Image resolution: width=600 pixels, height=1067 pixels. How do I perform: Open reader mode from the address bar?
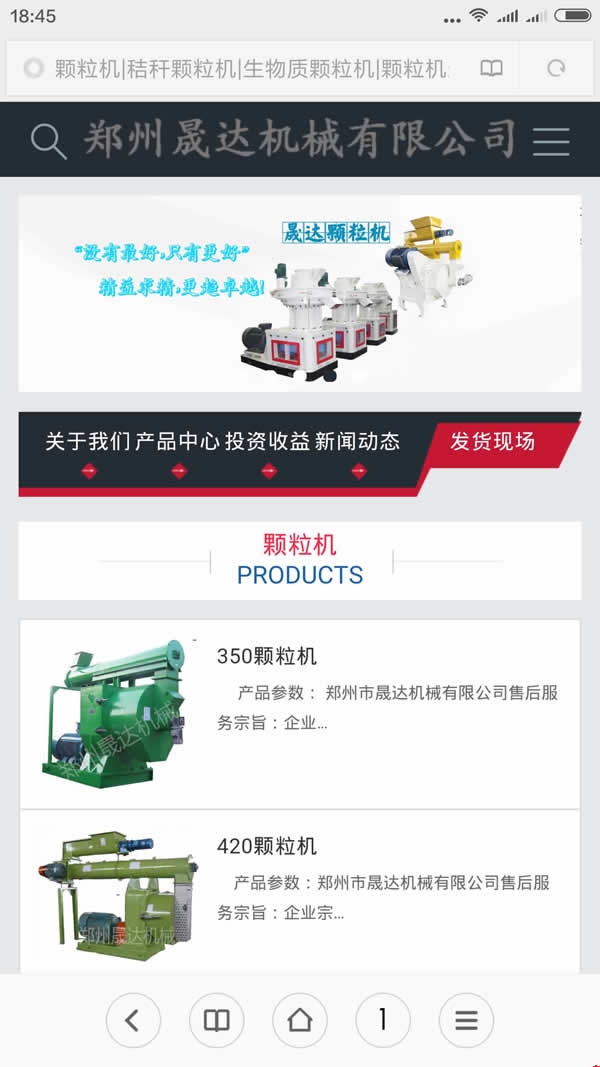pyautogui.click(x=491, y=69)
